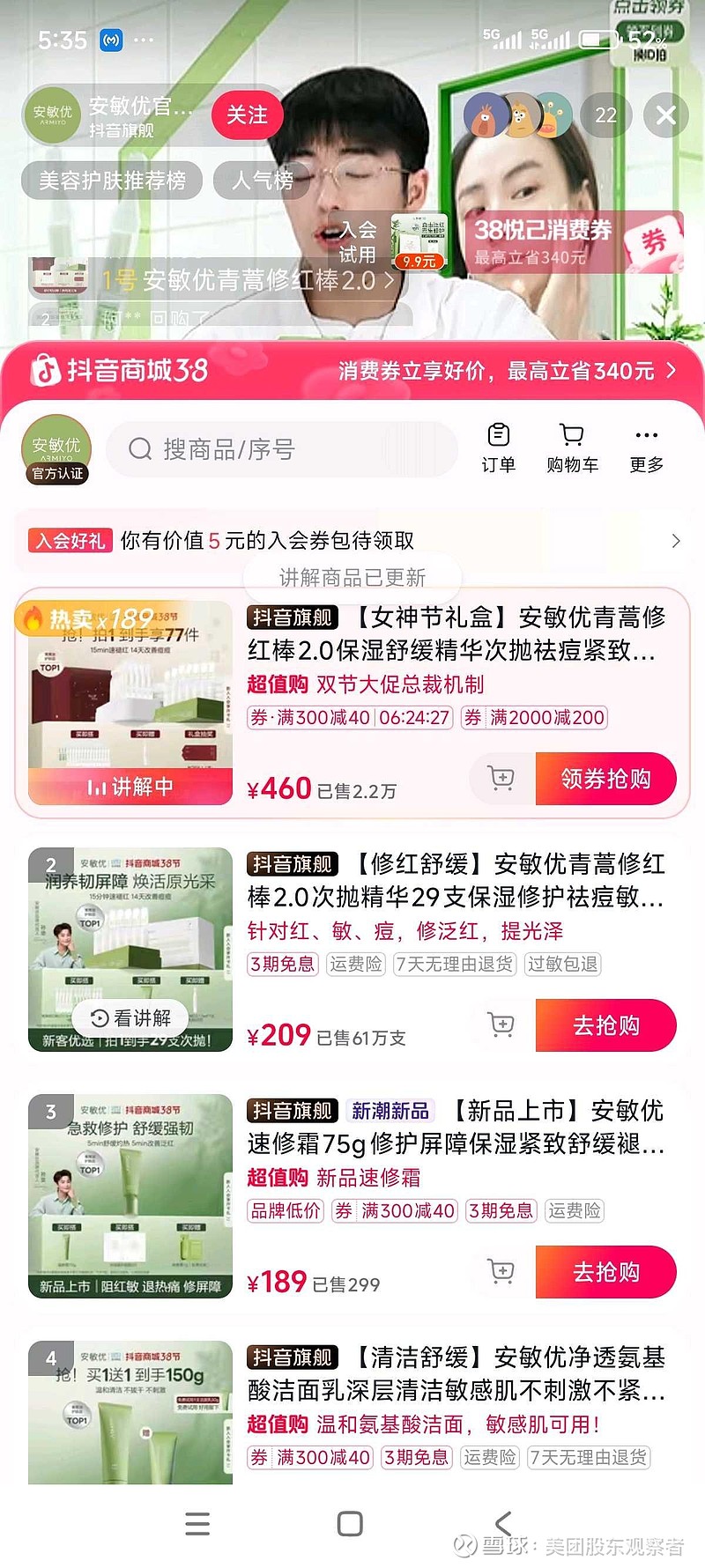Click 去抢购 on the 速修霜 product
The width and height of the screenshot is (705, 1568).
pyautogui.click(x=606, y=1272)
